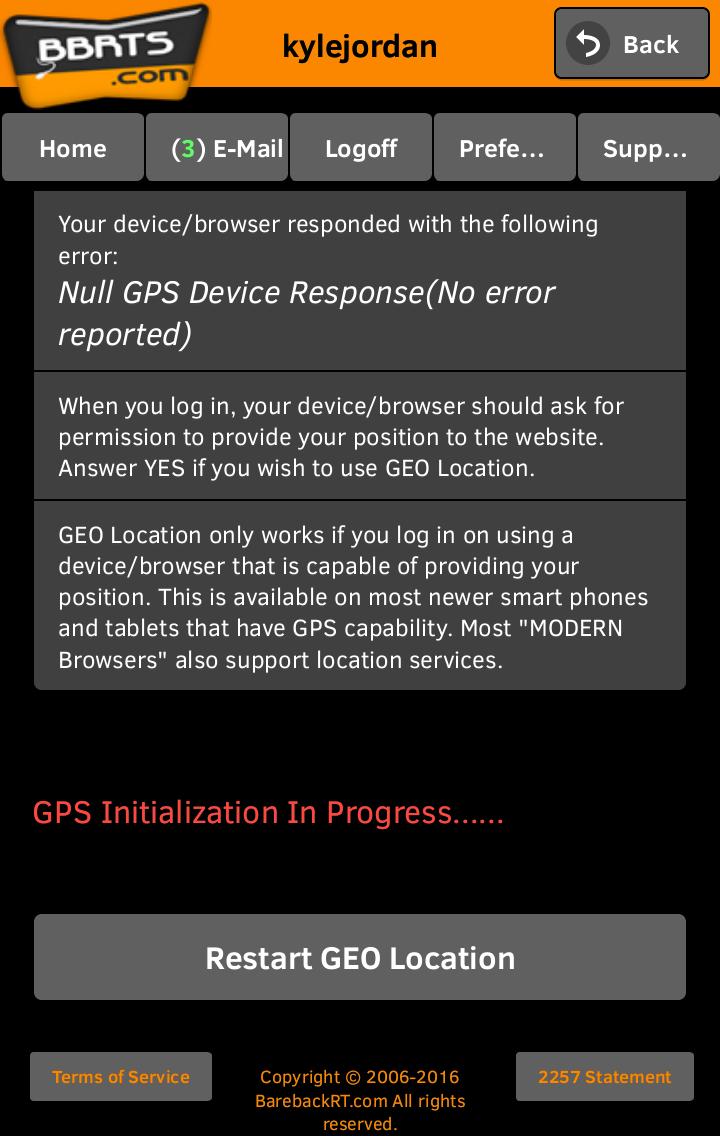The width and height of the screenshot is (720, 1136).
Task: Open E-Mail with 3 messages
Action: [x=217, y=148]
